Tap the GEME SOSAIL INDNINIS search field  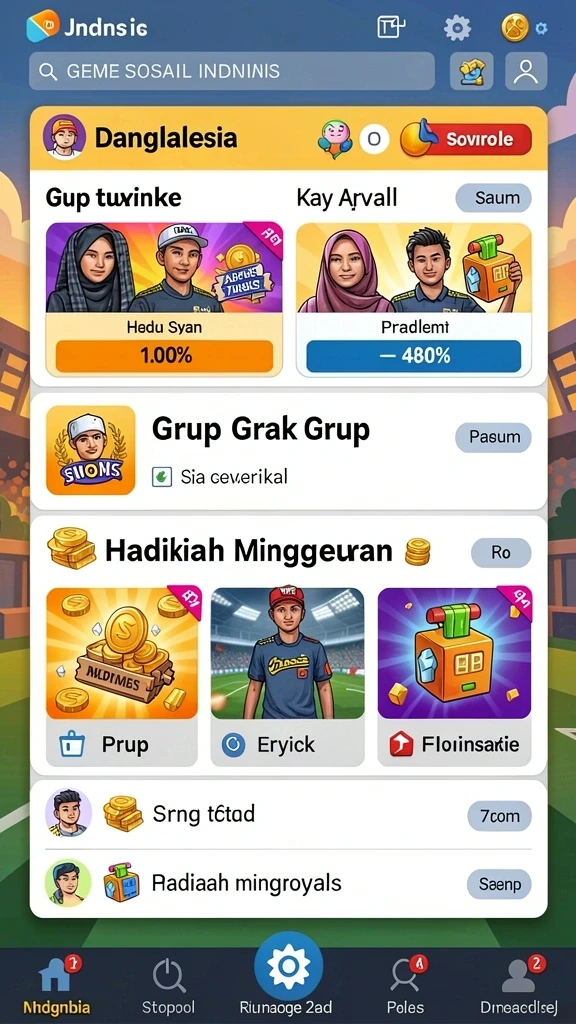232,71
